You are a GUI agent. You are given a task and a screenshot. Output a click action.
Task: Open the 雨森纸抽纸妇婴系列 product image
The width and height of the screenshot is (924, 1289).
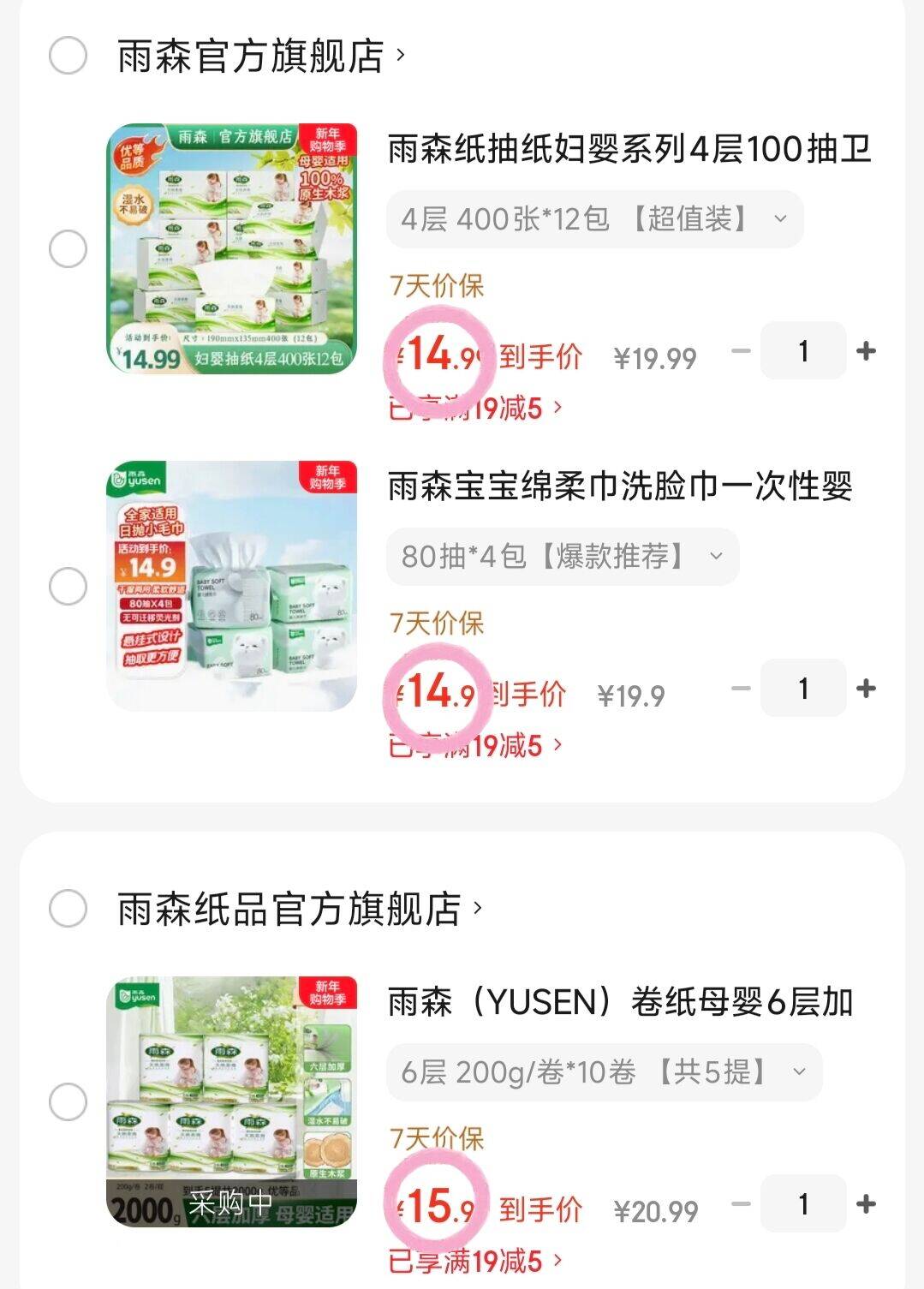coord(231,248)
